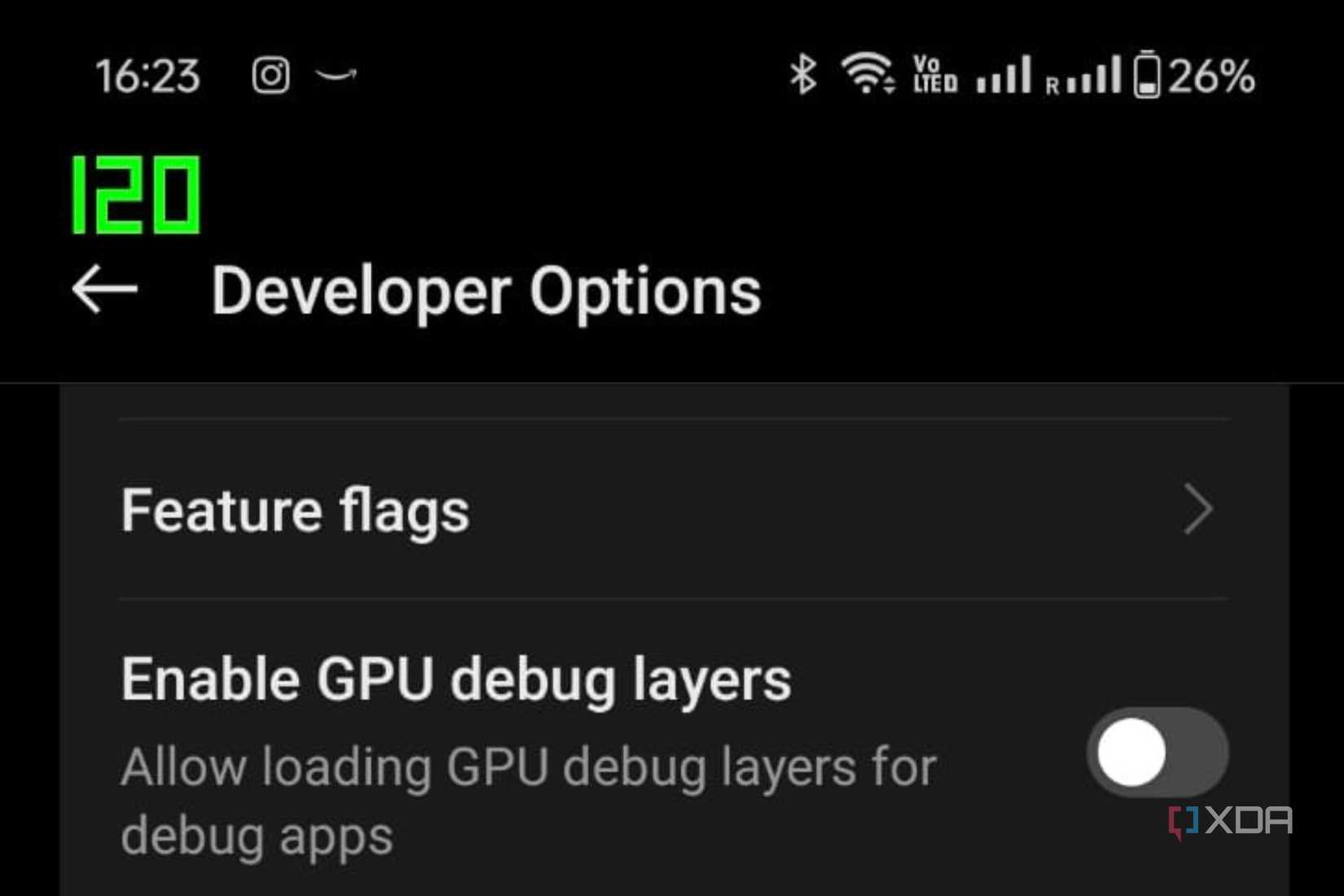Open Feature flags
The width and height of the screenshot is (1344, 896).
tap(668, 511)
